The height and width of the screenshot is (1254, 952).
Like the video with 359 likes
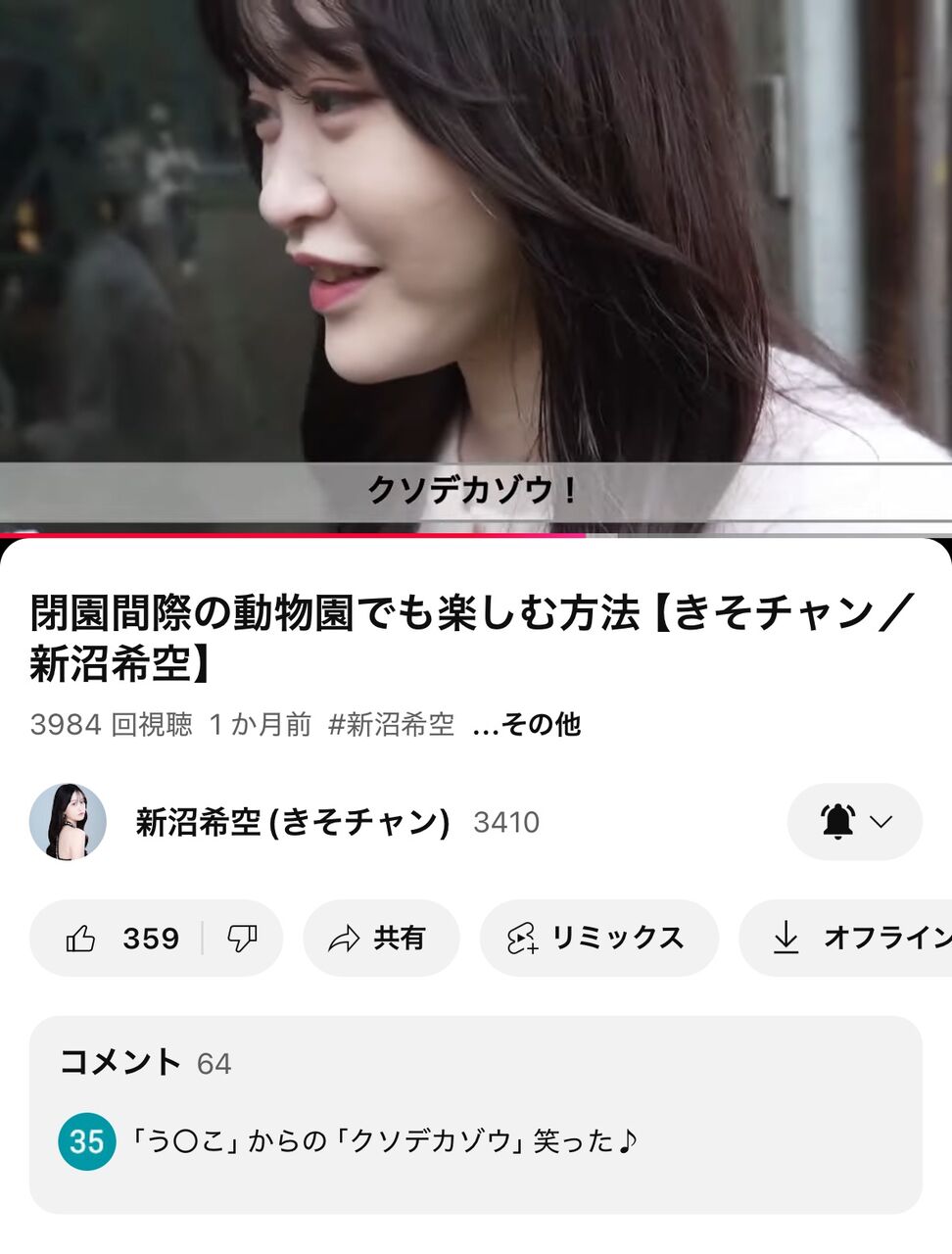point(118,939)
